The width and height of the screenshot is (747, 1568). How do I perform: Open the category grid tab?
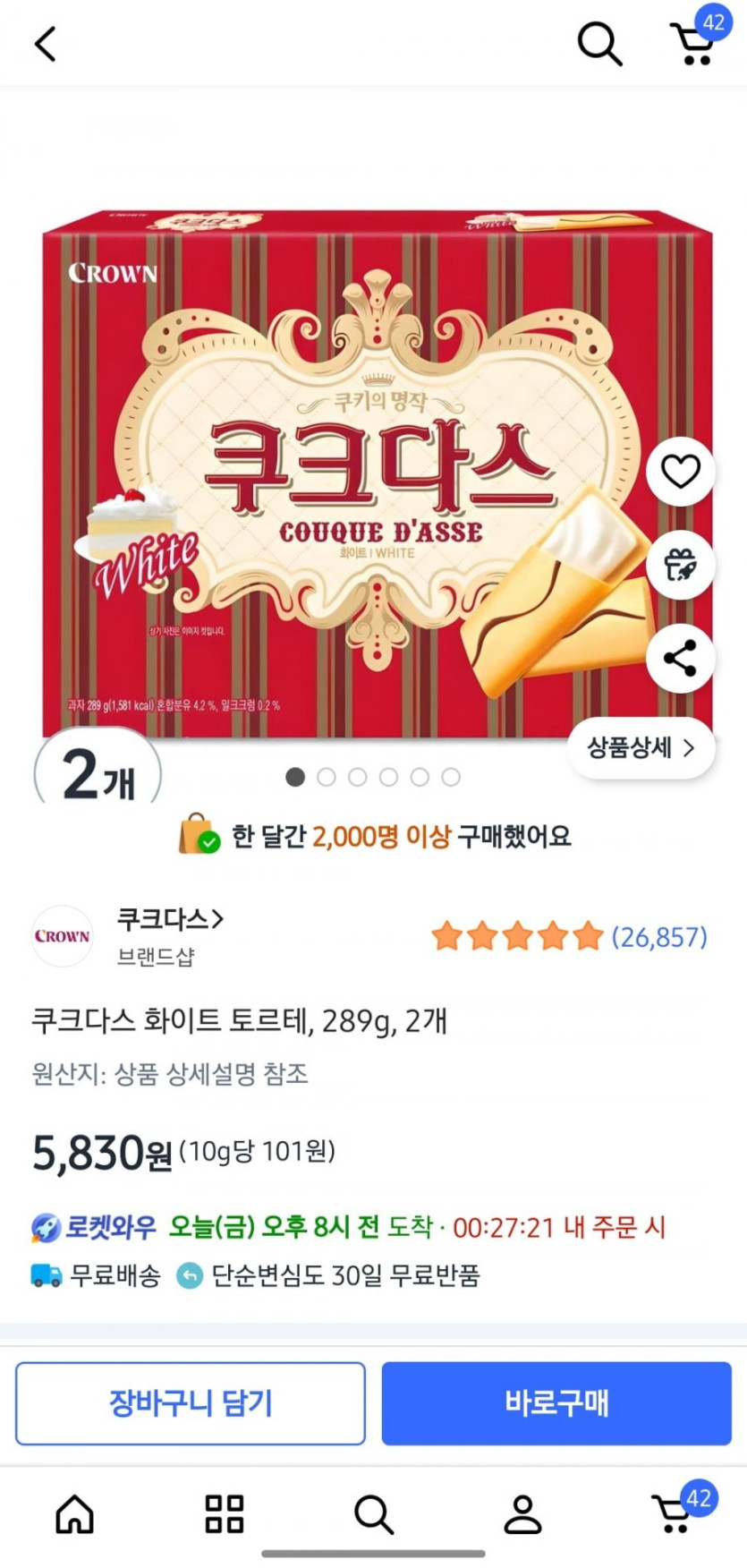point(224,1514)
